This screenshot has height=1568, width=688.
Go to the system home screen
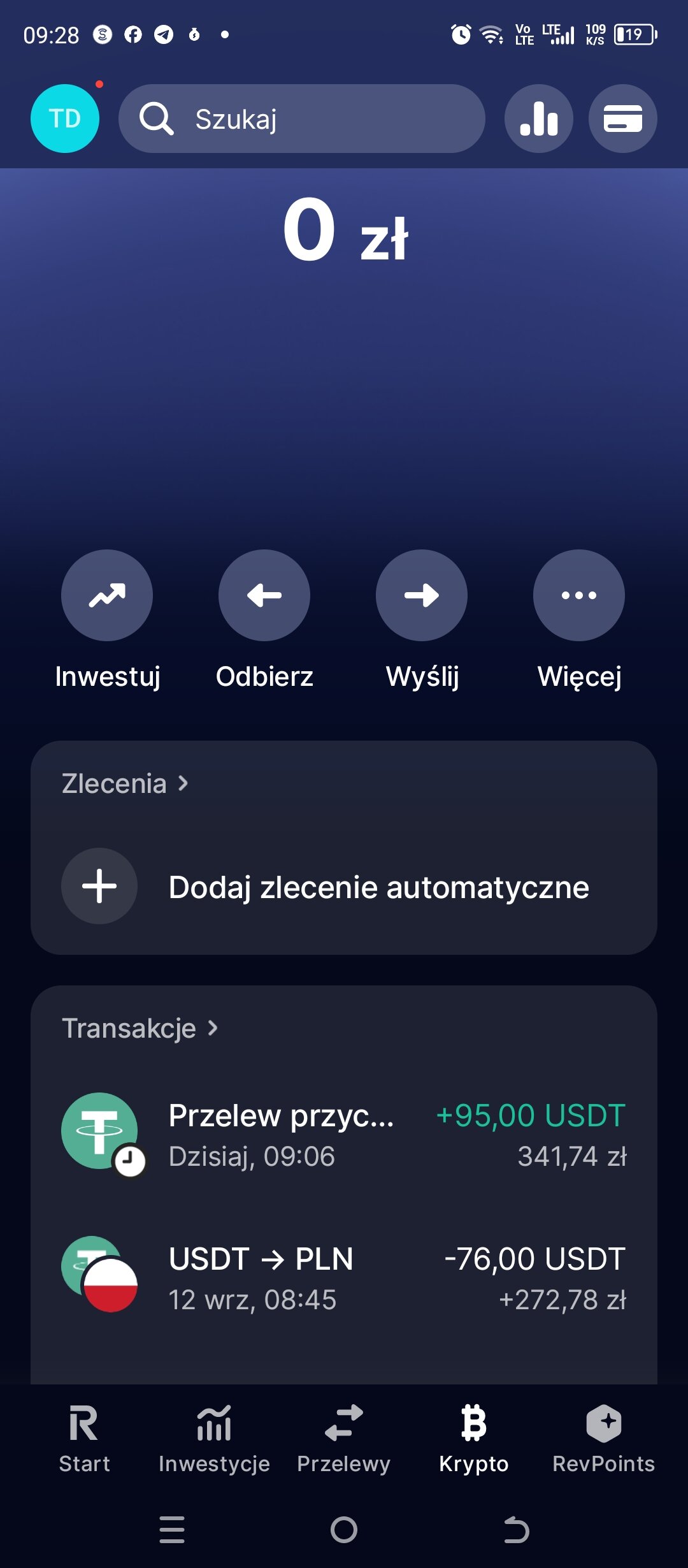tap(344, 1530)
